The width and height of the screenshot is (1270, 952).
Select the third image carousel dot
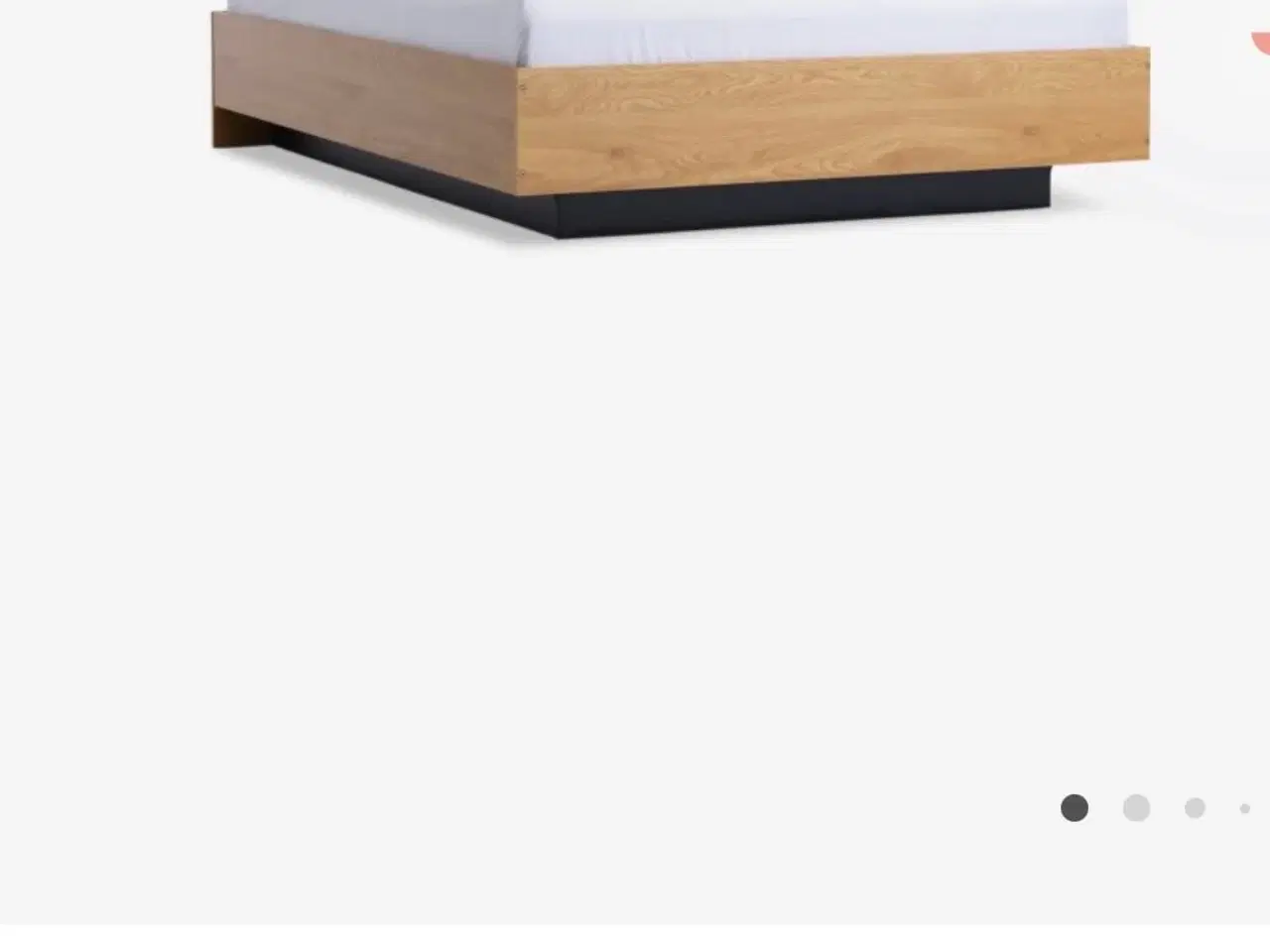tap(1195, 808)
